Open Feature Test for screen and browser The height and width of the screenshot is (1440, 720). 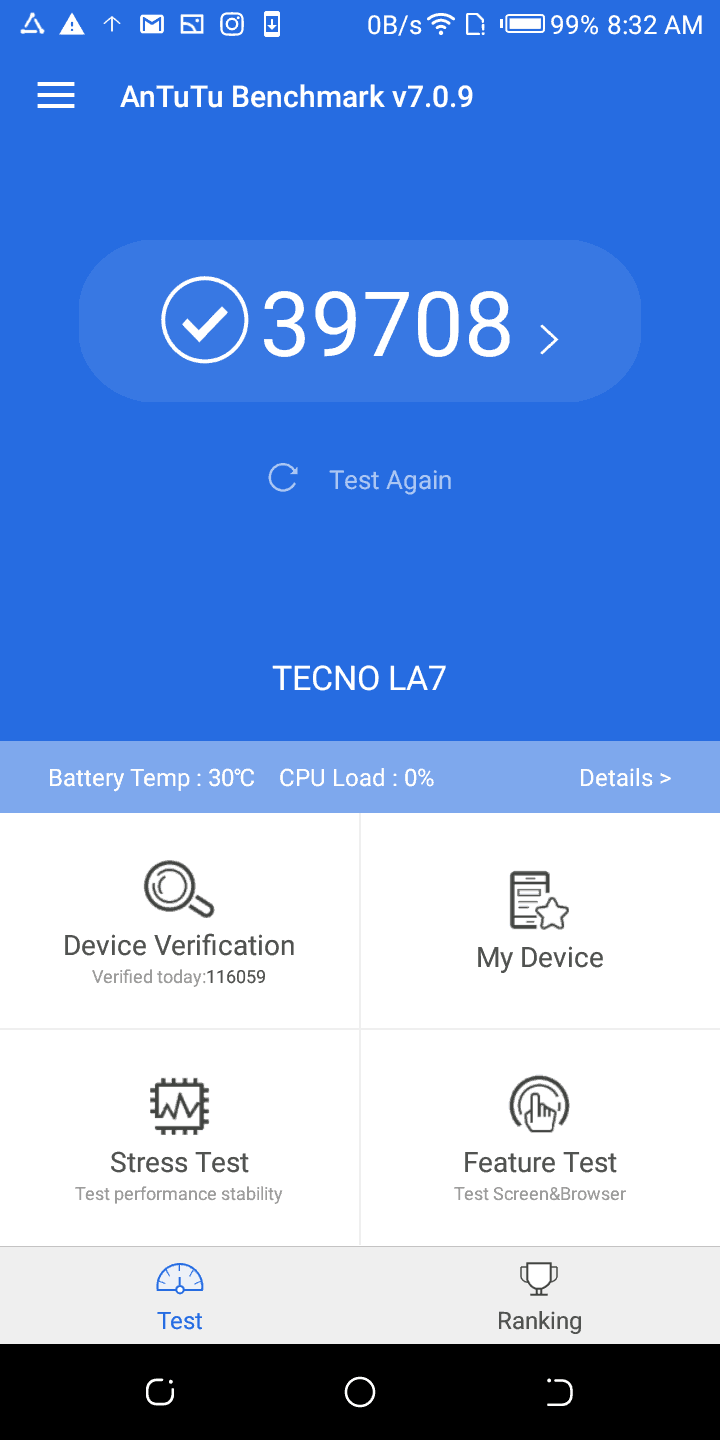[540, 1138]
